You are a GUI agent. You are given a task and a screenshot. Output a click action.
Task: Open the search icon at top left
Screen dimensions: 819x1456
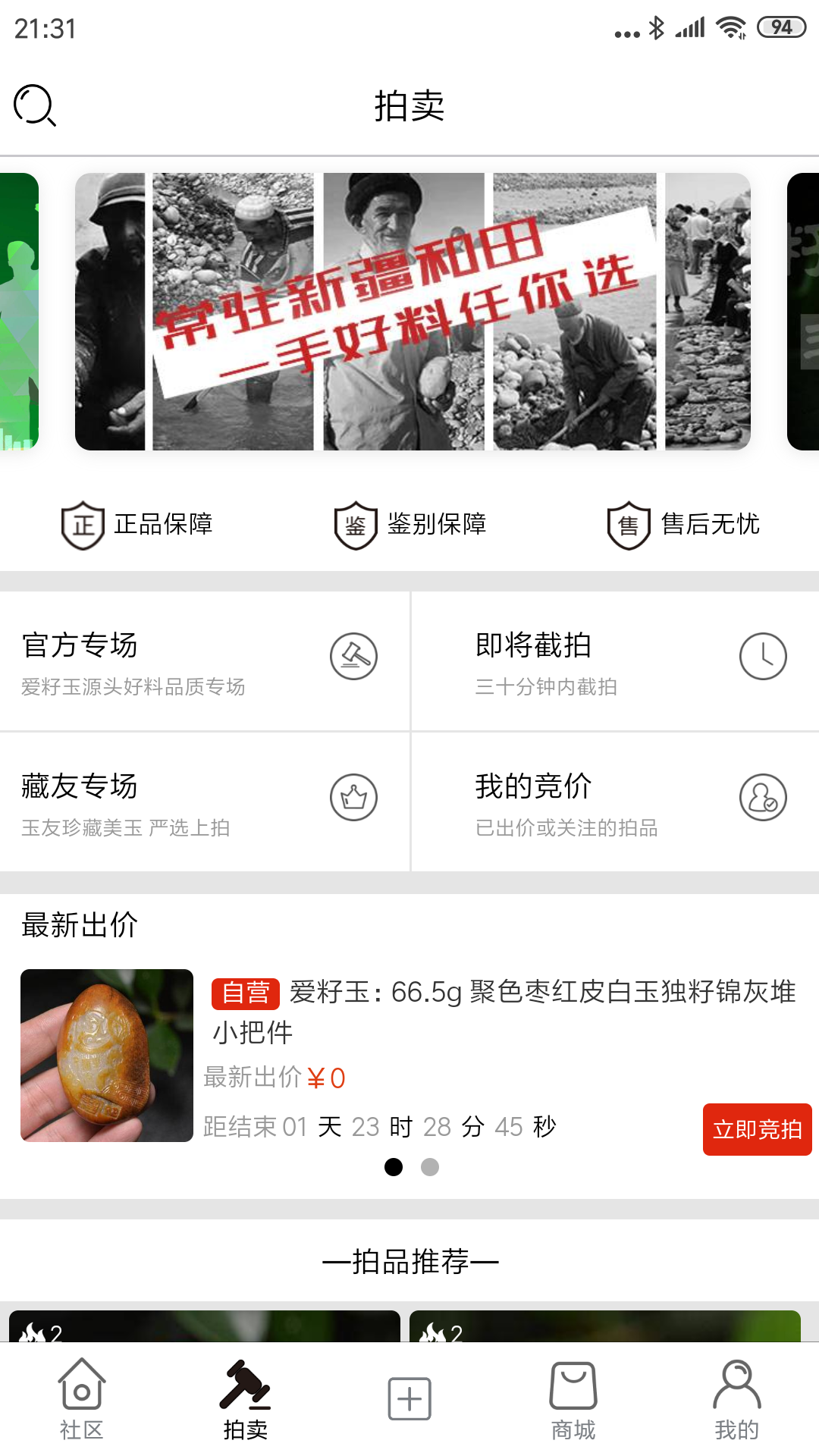36,107
